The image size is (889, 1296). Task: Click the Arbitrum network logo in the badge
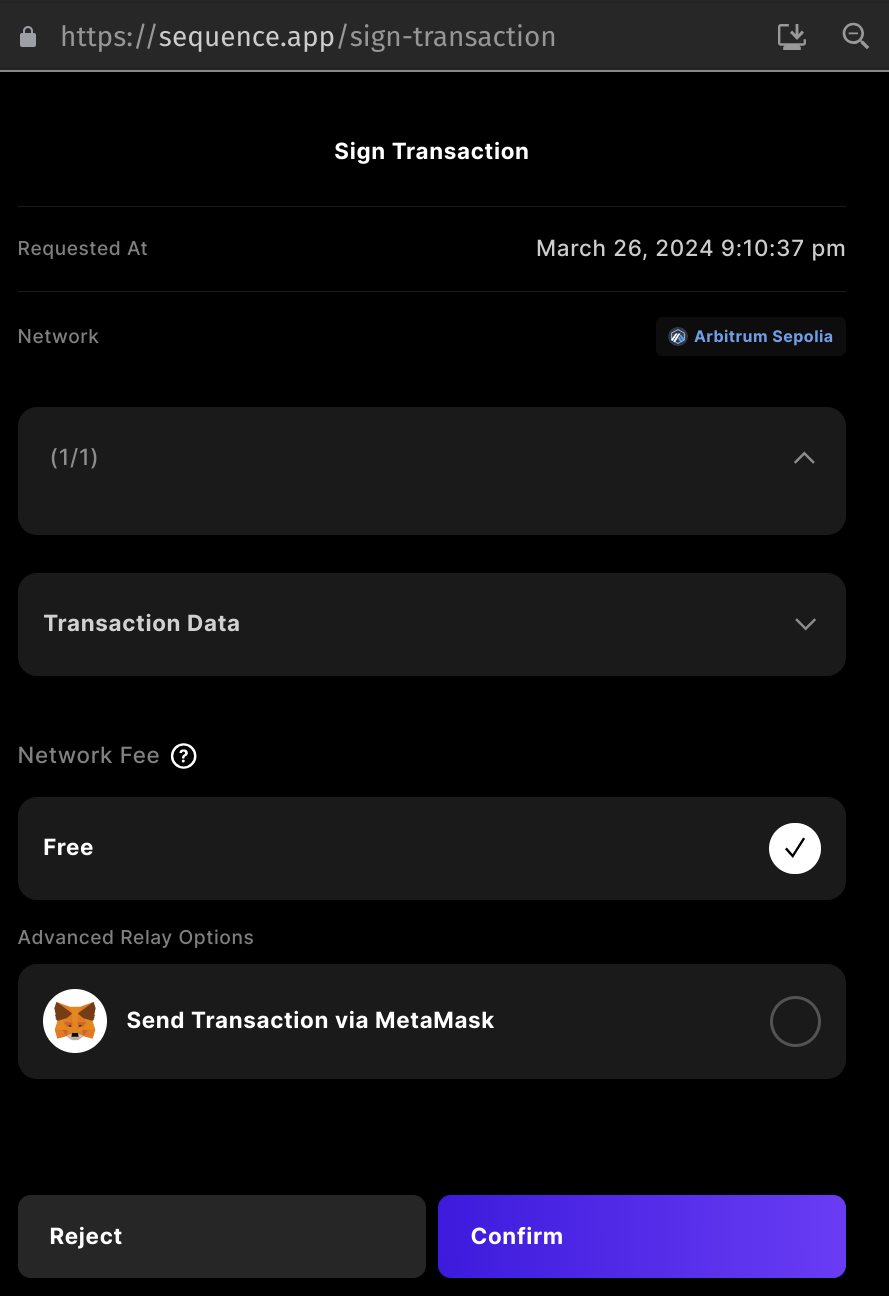point(678,336)
